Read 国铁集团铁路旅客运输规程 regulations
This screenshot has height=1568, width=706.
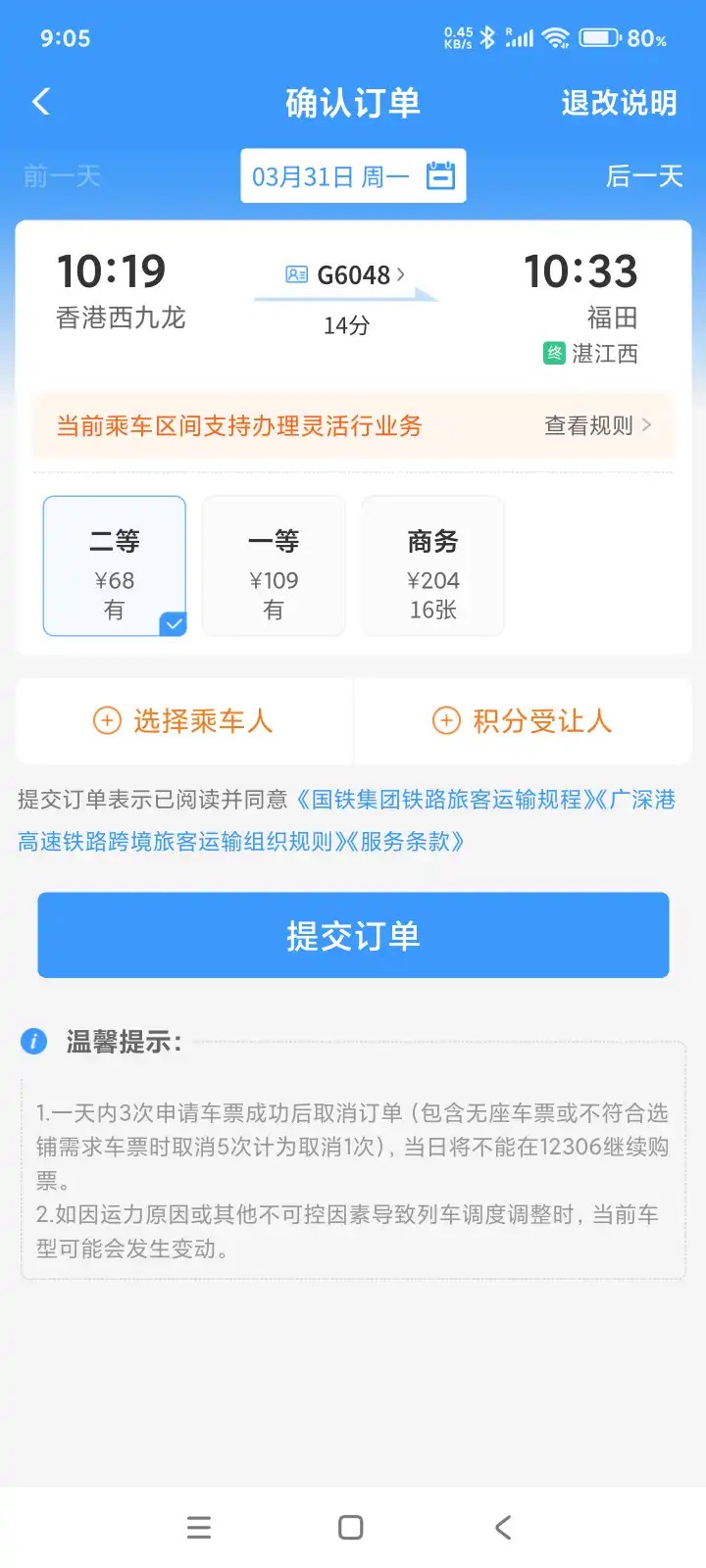(446, 800)
